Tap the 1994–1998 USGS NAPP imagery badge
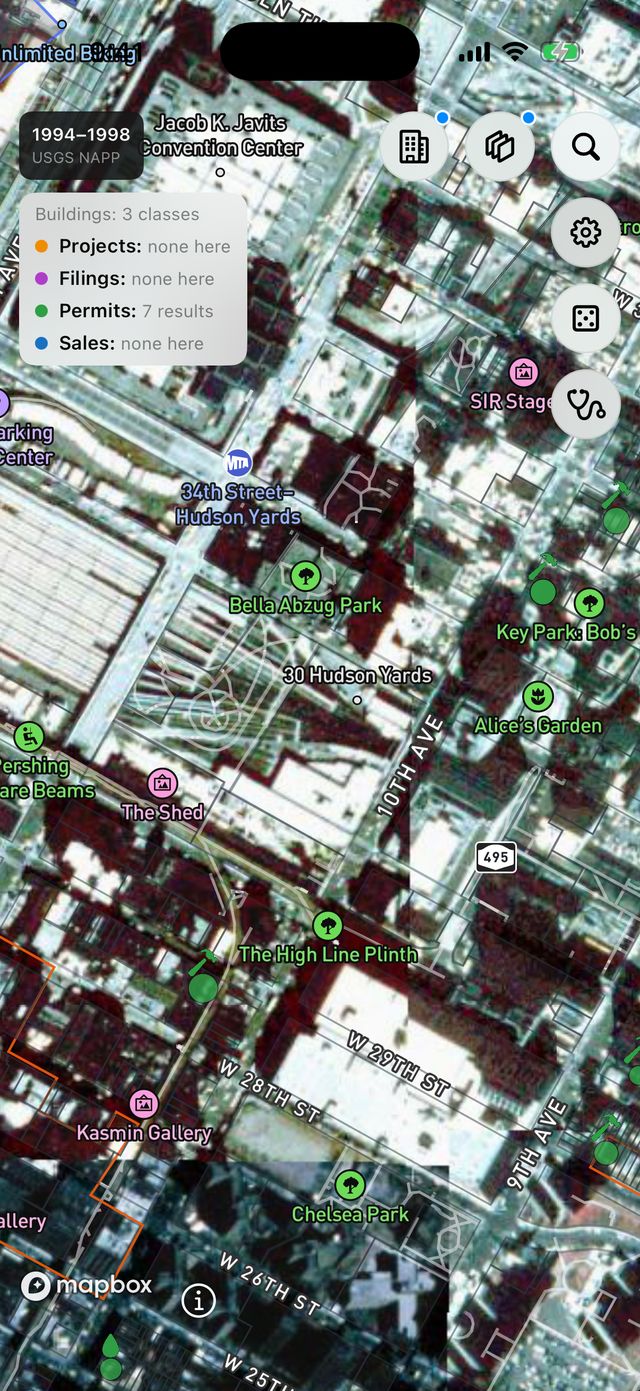Viewport: 640px width, 1391px height. point(81,145)
